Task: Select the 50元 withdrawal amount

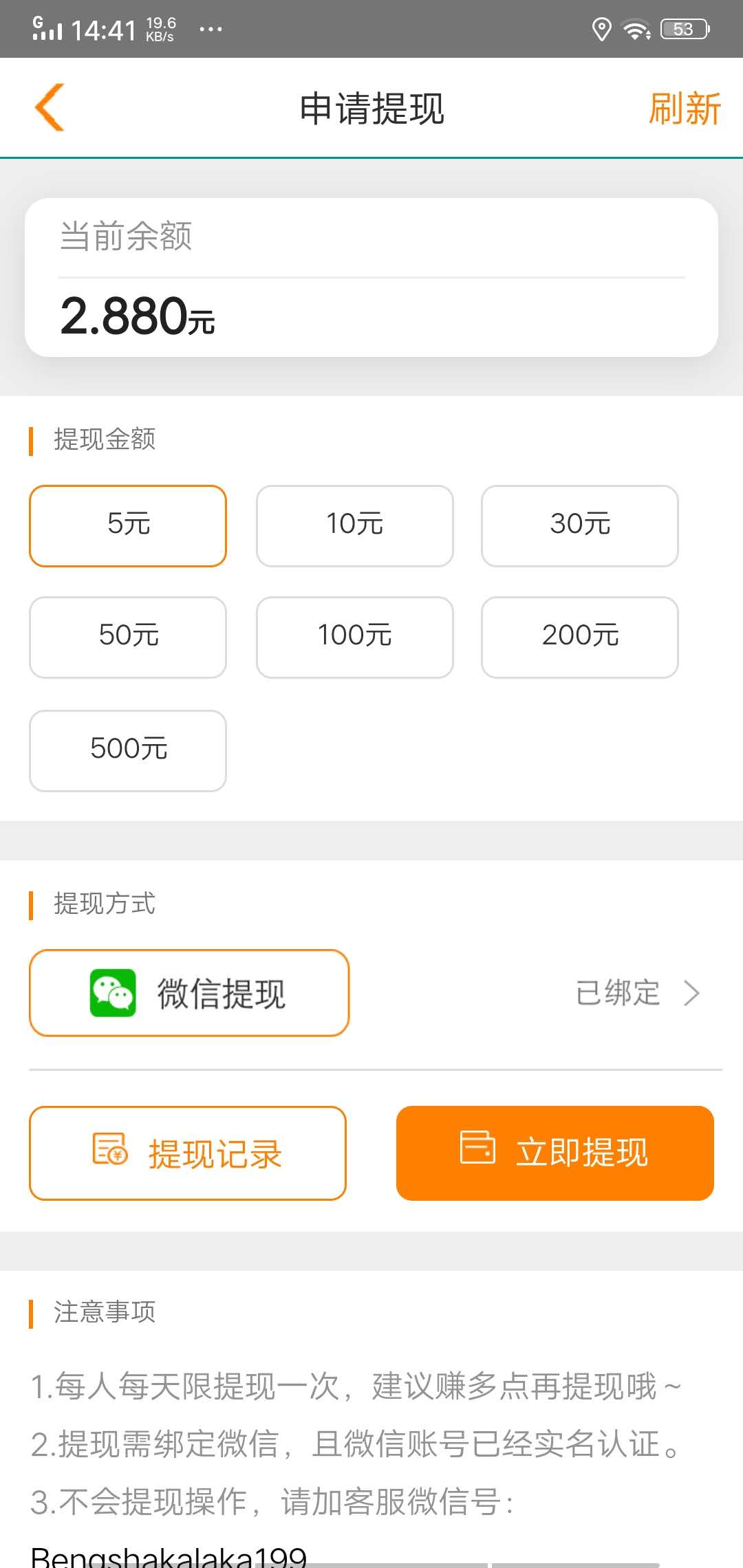Action: point(128,637)
